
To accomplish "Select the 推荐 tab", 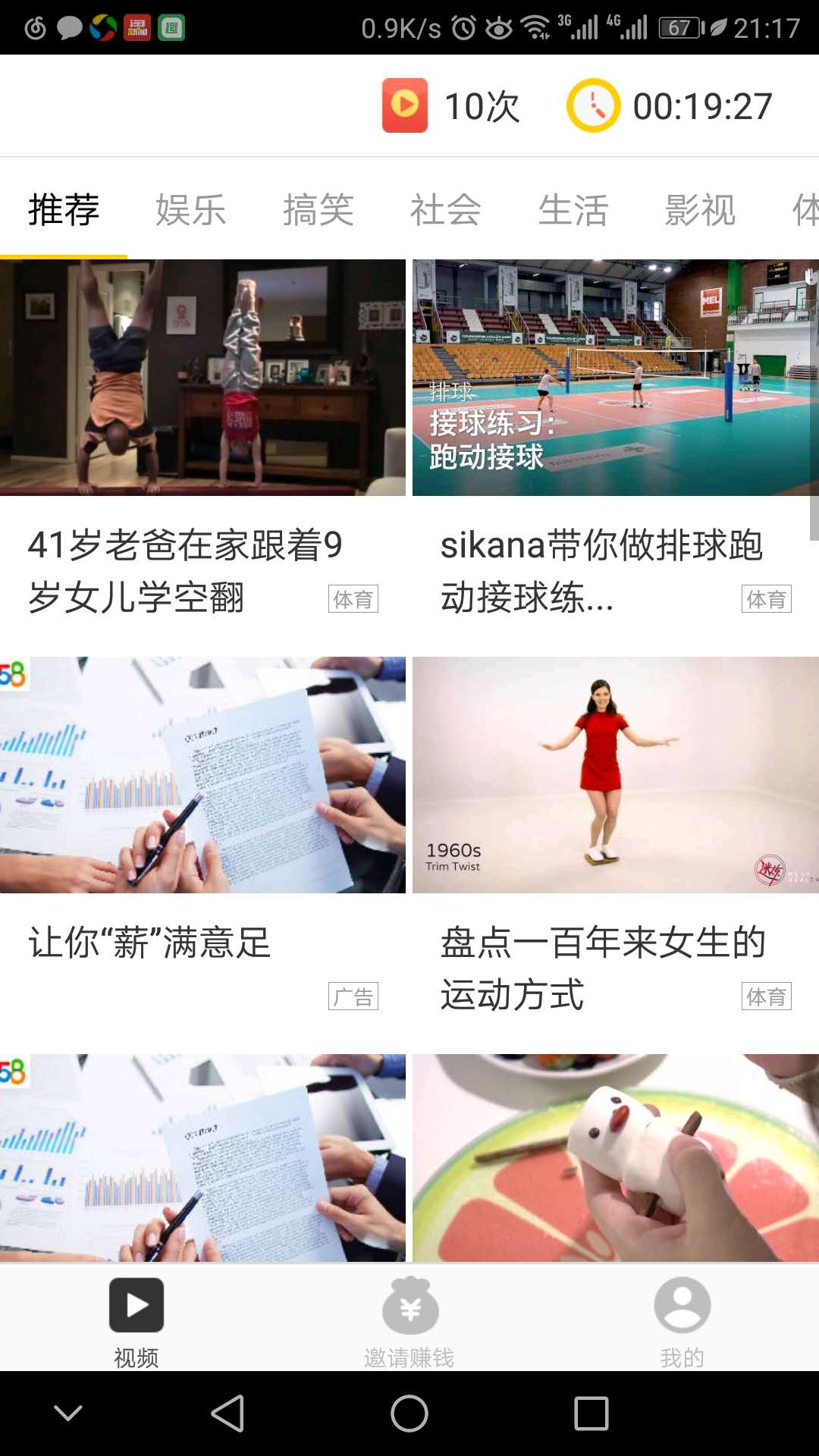I will coord(64,210).
